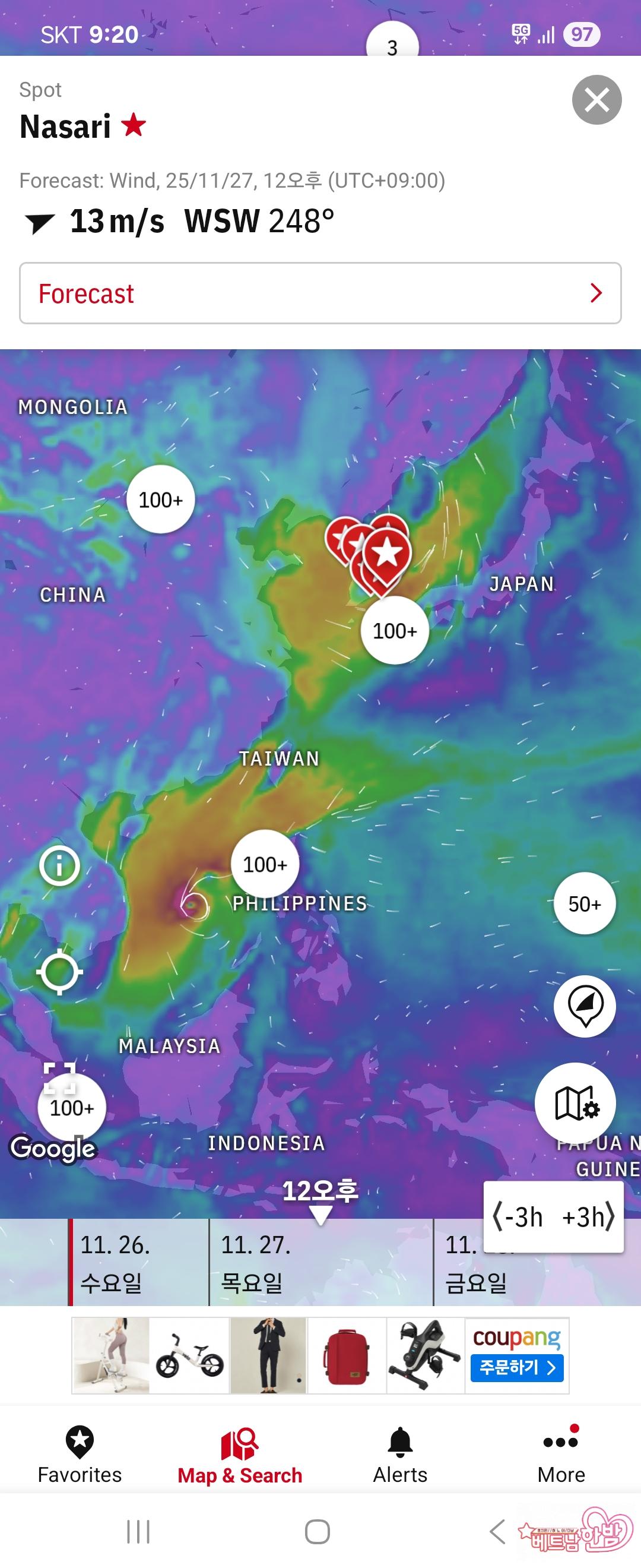Open the compass location button
Image resolution: width=641 pixels, height=1568 pixels.
tap(585, 1006)
